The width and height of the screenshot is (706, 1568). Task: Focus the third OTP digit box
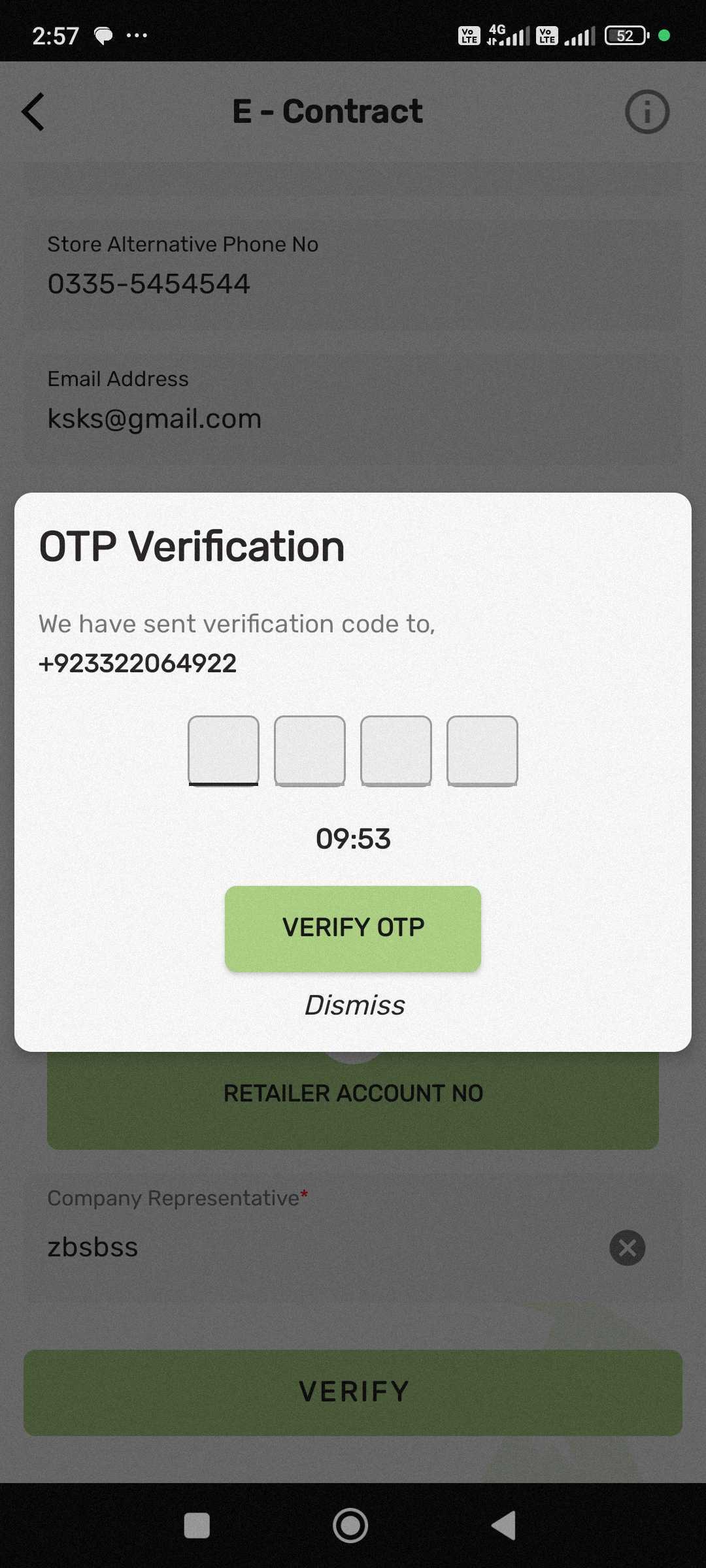396,751
